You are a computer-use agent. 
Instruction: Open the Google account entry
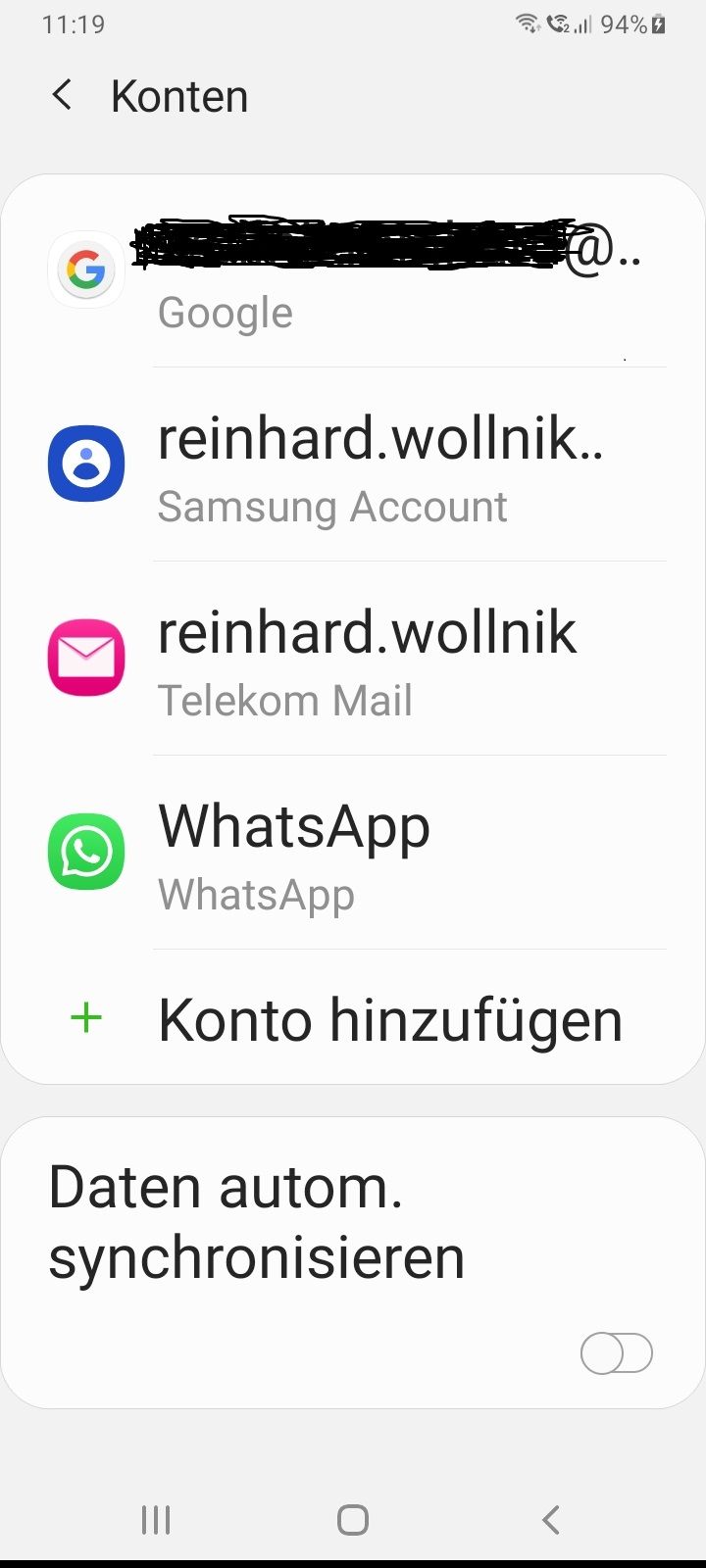353,272
